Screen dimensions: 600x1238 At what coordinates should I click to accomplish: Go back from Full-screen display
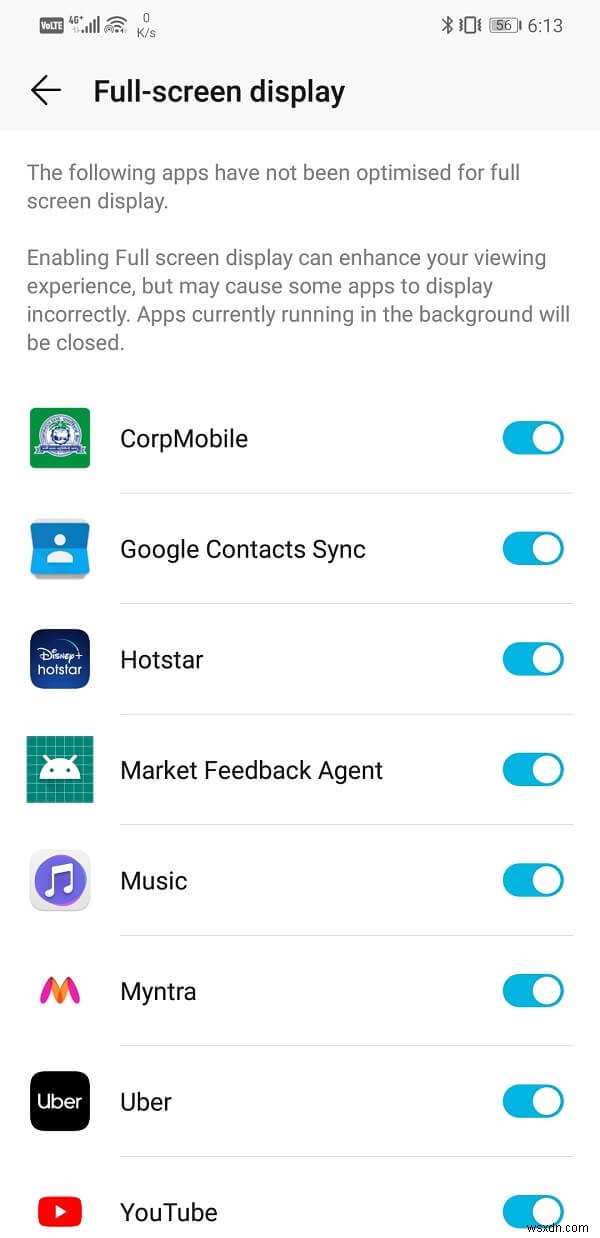tap(46, 91)
